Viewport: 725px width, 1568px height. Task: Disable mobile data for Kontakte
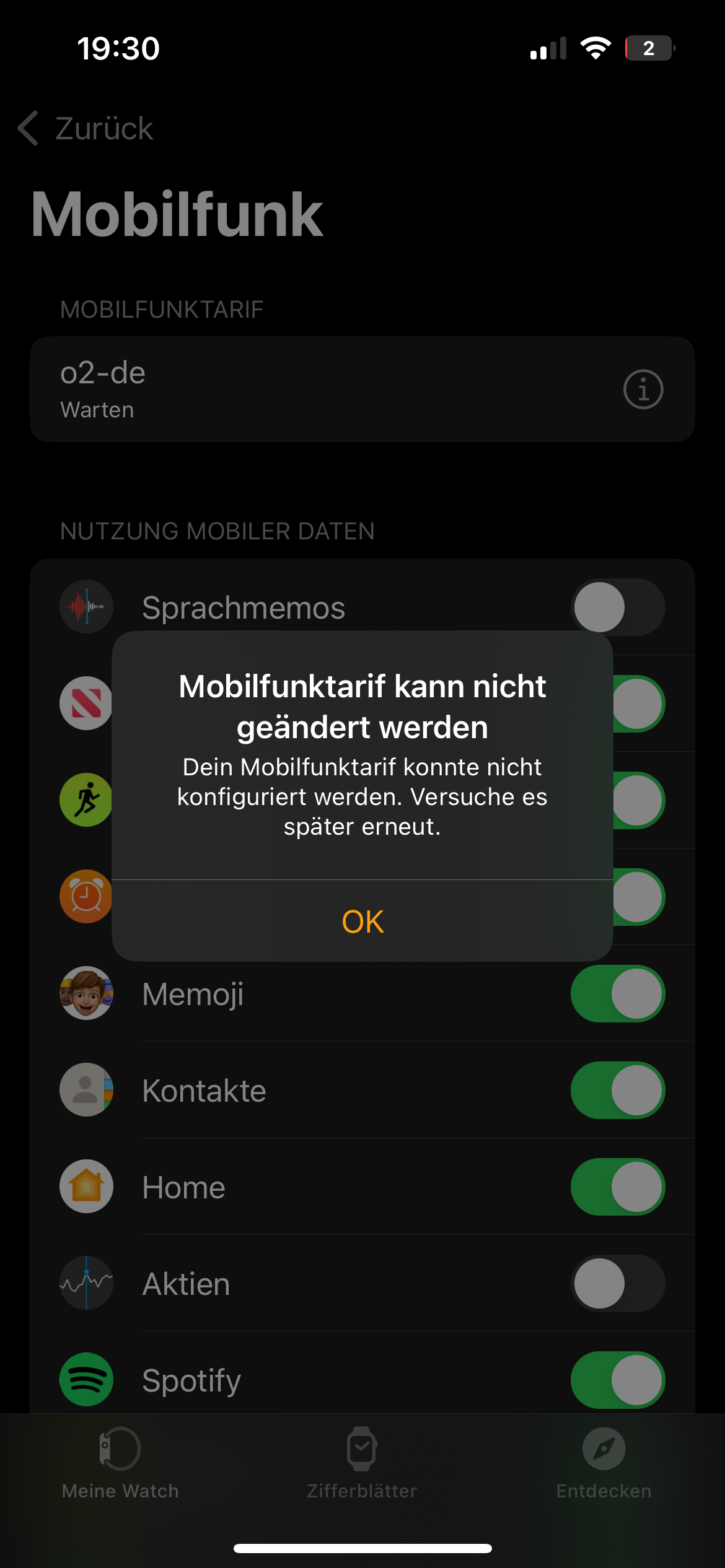[x=618, y=1090]
